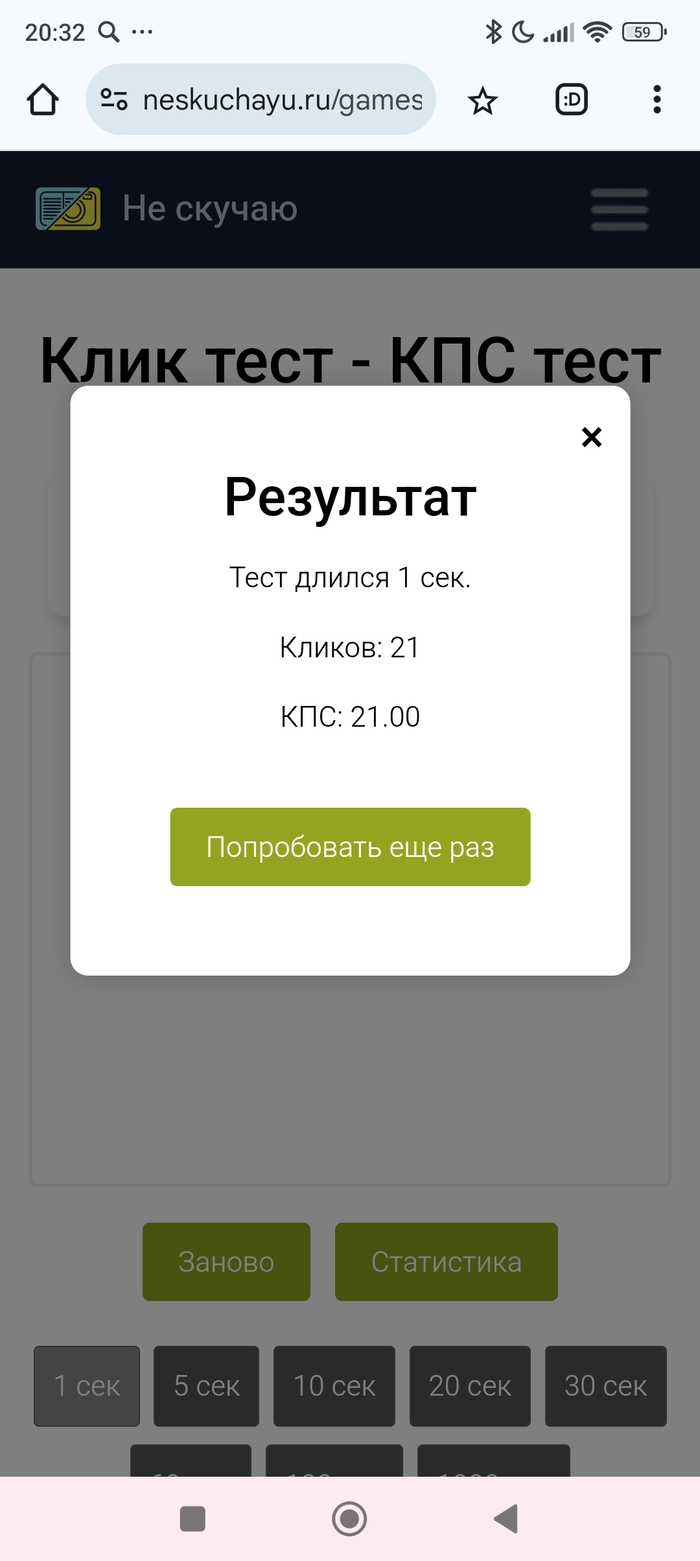Tap the Заново button
This screenshot has height=1561, width=700.
pos(226,1262)
